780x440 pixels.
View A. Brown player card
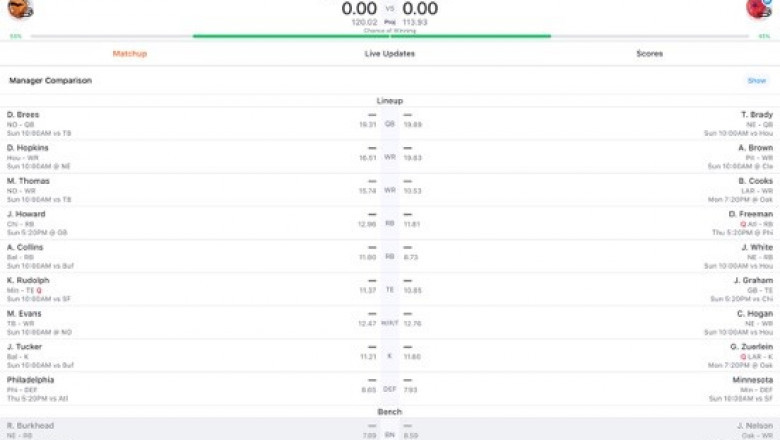755,148
